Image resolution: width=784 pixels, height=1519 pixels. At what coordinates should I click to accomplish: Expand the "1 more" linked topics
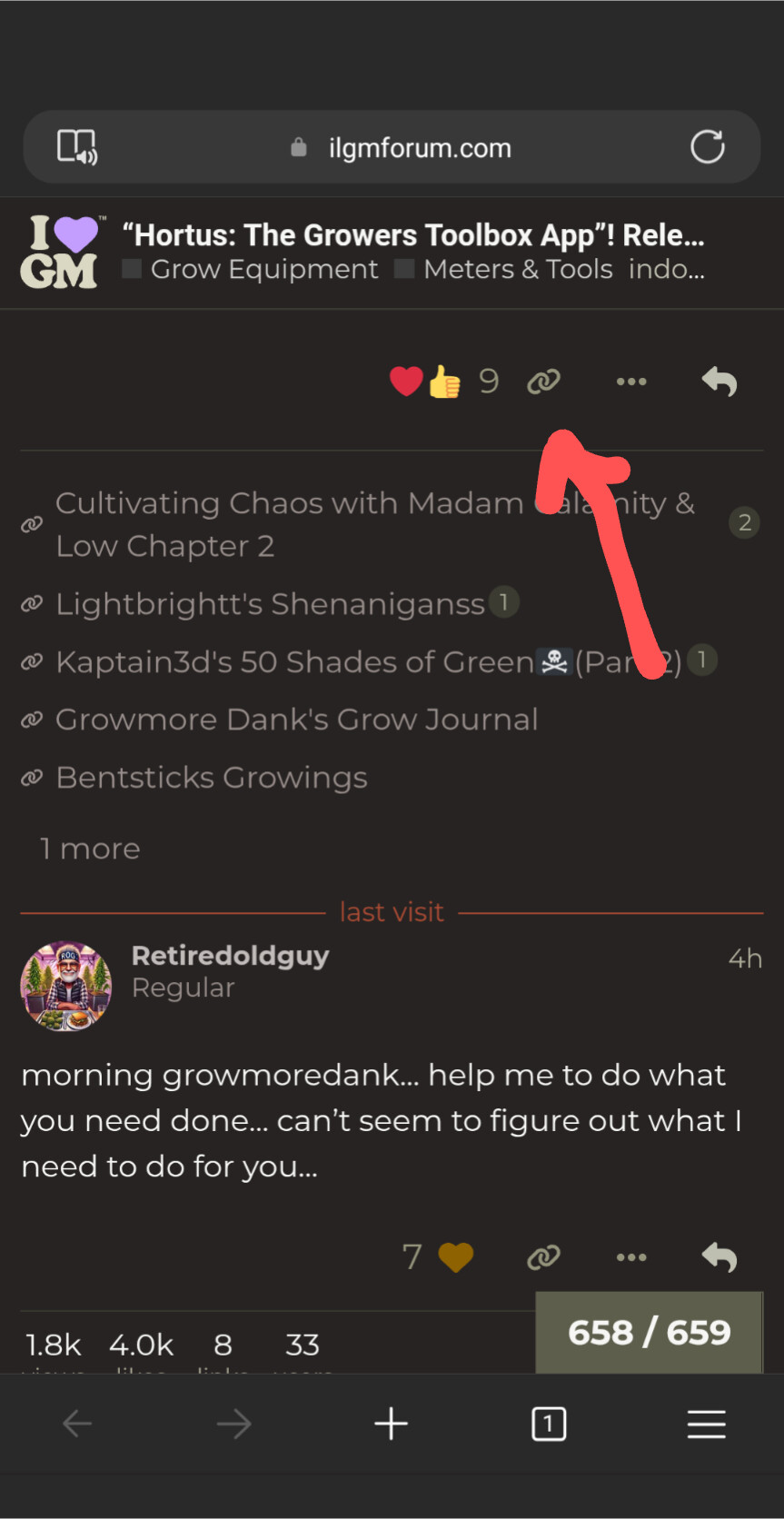(x=90, y=849)
